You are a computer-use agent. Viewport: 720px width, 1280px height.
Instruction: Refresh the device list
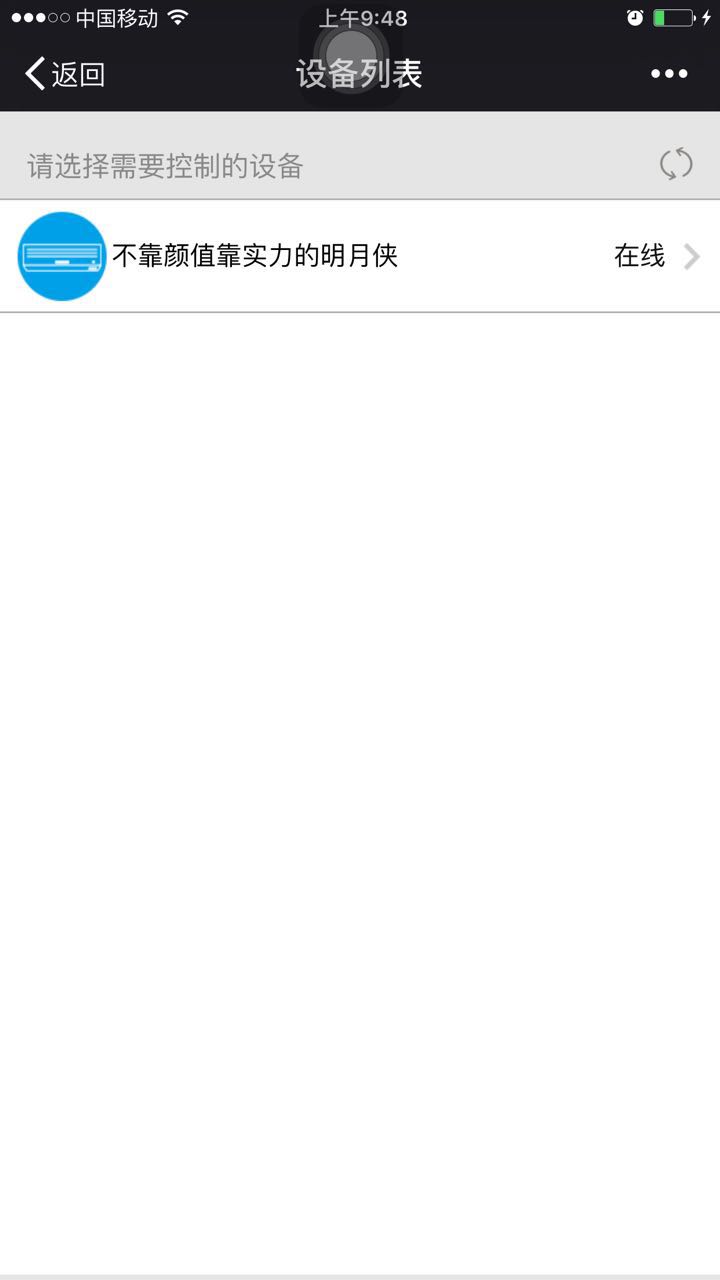click(x=676, y=164)
